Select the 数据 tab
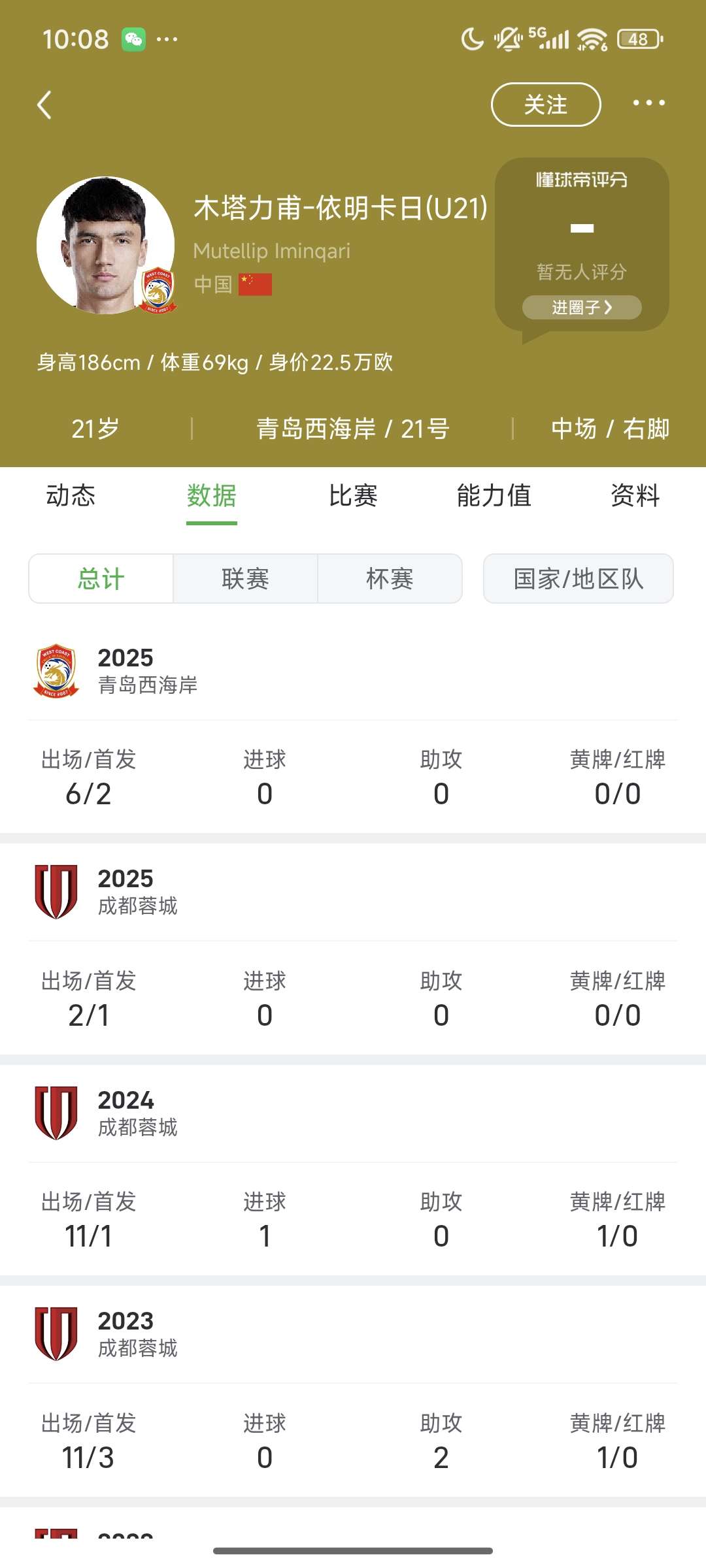Image resolution: width=706 pixels, height=1568 pixels. pyautogui.click(x=212, y=496)
